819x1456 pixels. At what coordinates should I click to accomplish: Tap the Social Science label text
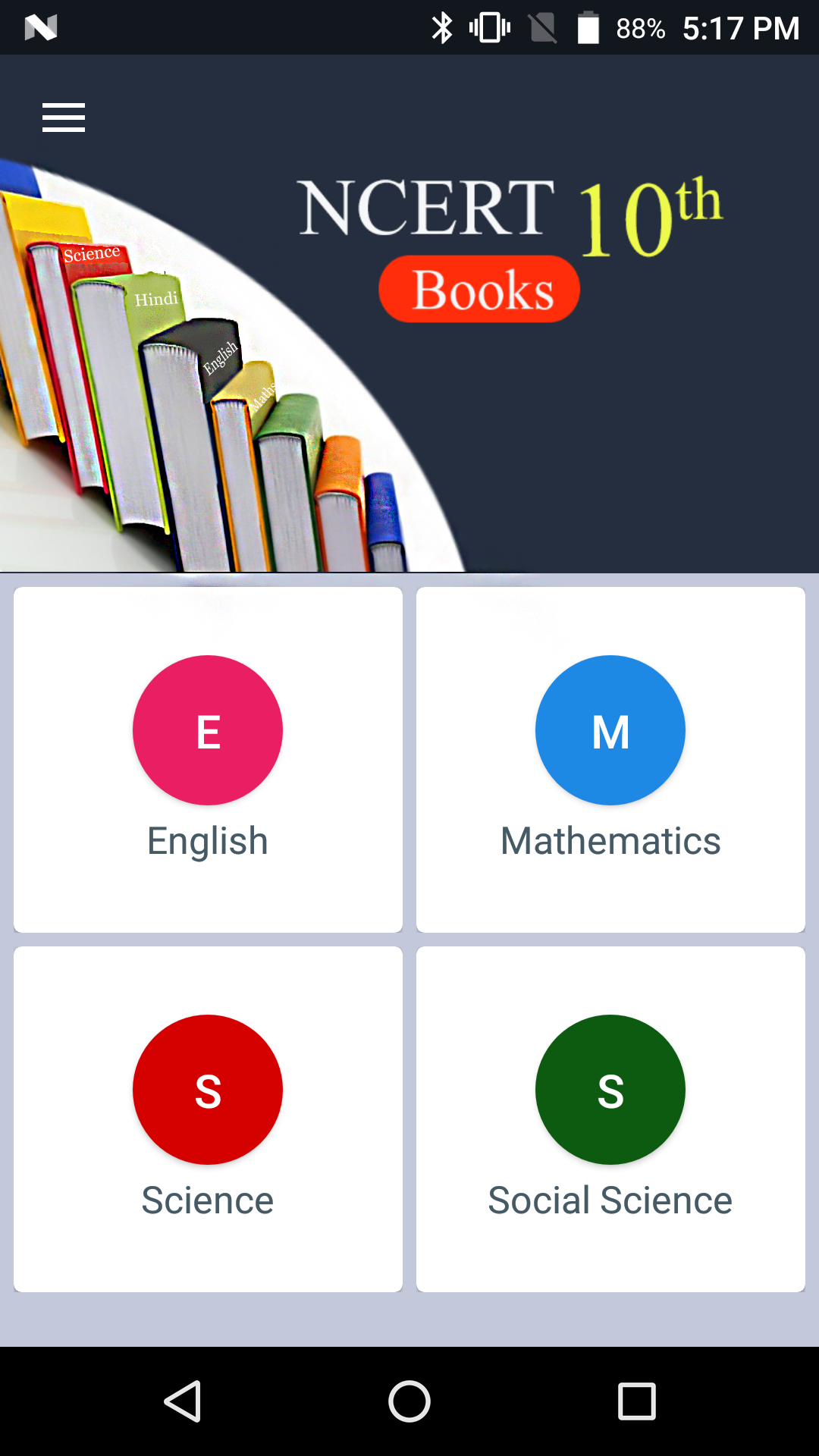[610, 1200]
